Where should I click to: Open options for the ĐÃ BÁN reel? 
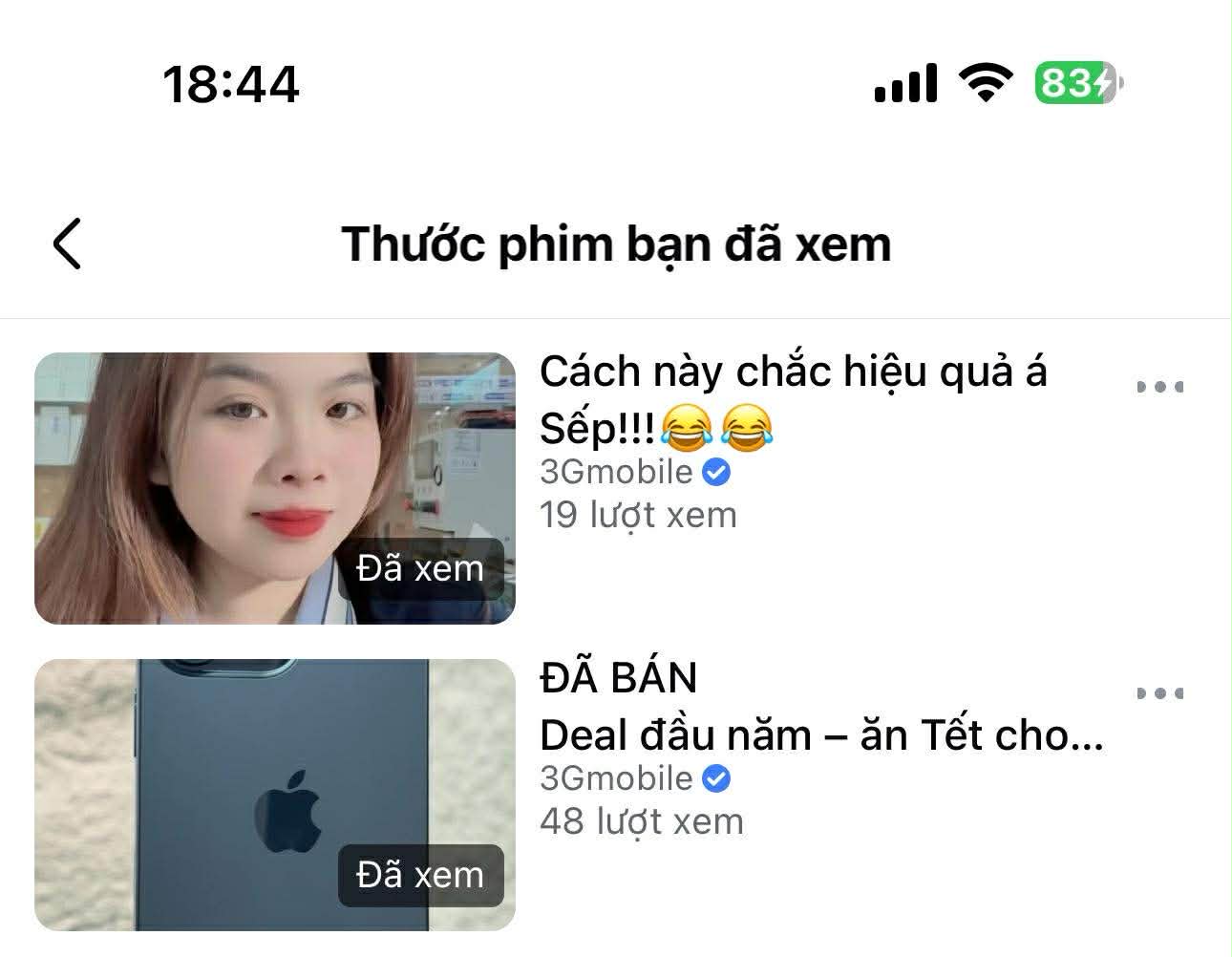point(1159,693)
